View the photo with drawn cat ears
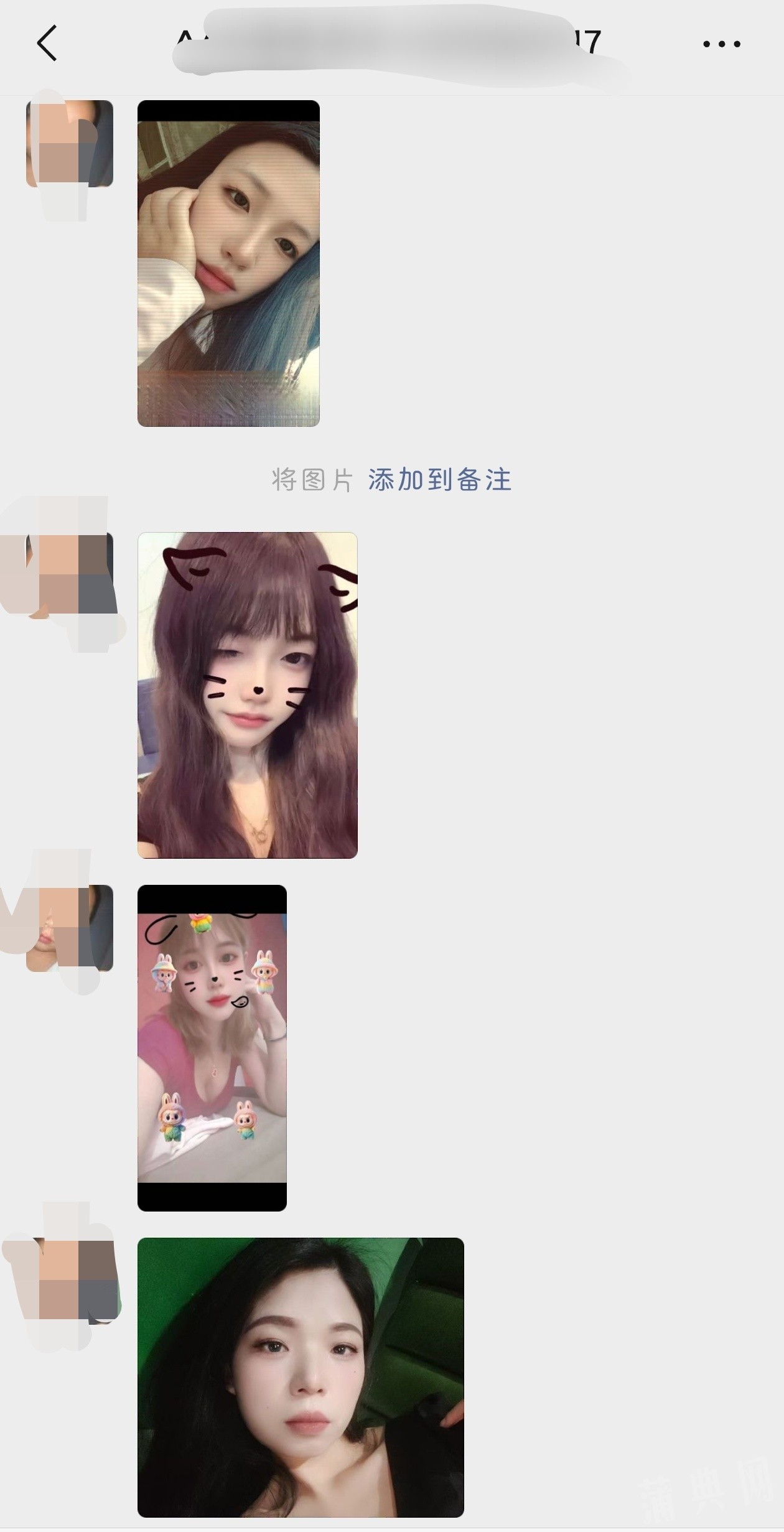This screenshot has height=1532, width=784. point(247,695)
